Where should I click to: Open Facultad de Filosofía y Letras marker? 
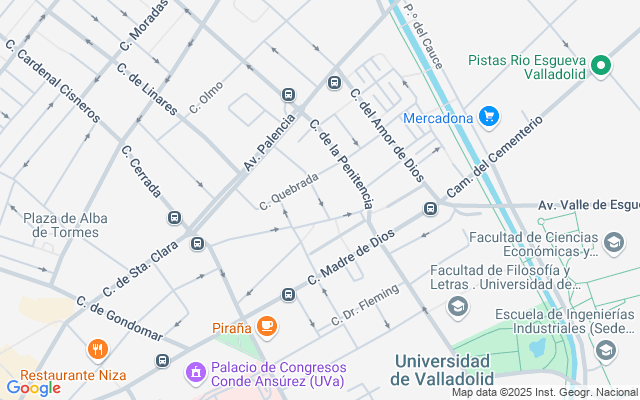(458, 306)
